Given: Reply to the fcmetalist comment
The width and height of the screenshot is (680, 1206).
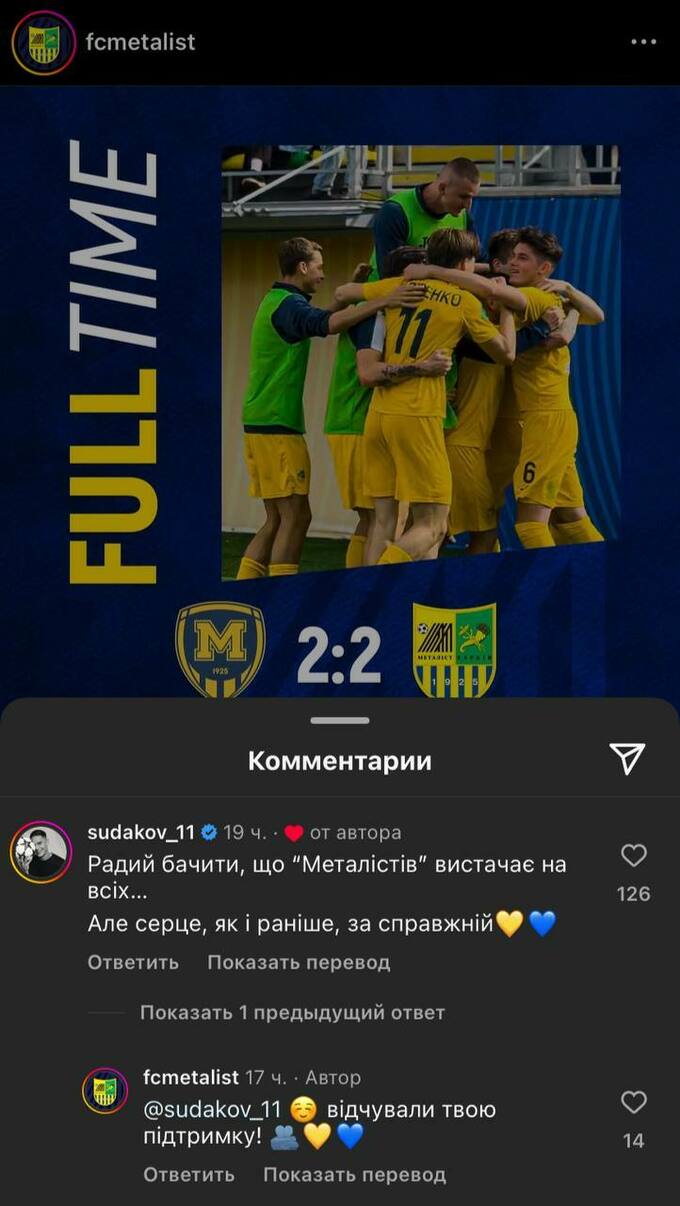Looking at the screenshot, I should (189, 1174).
